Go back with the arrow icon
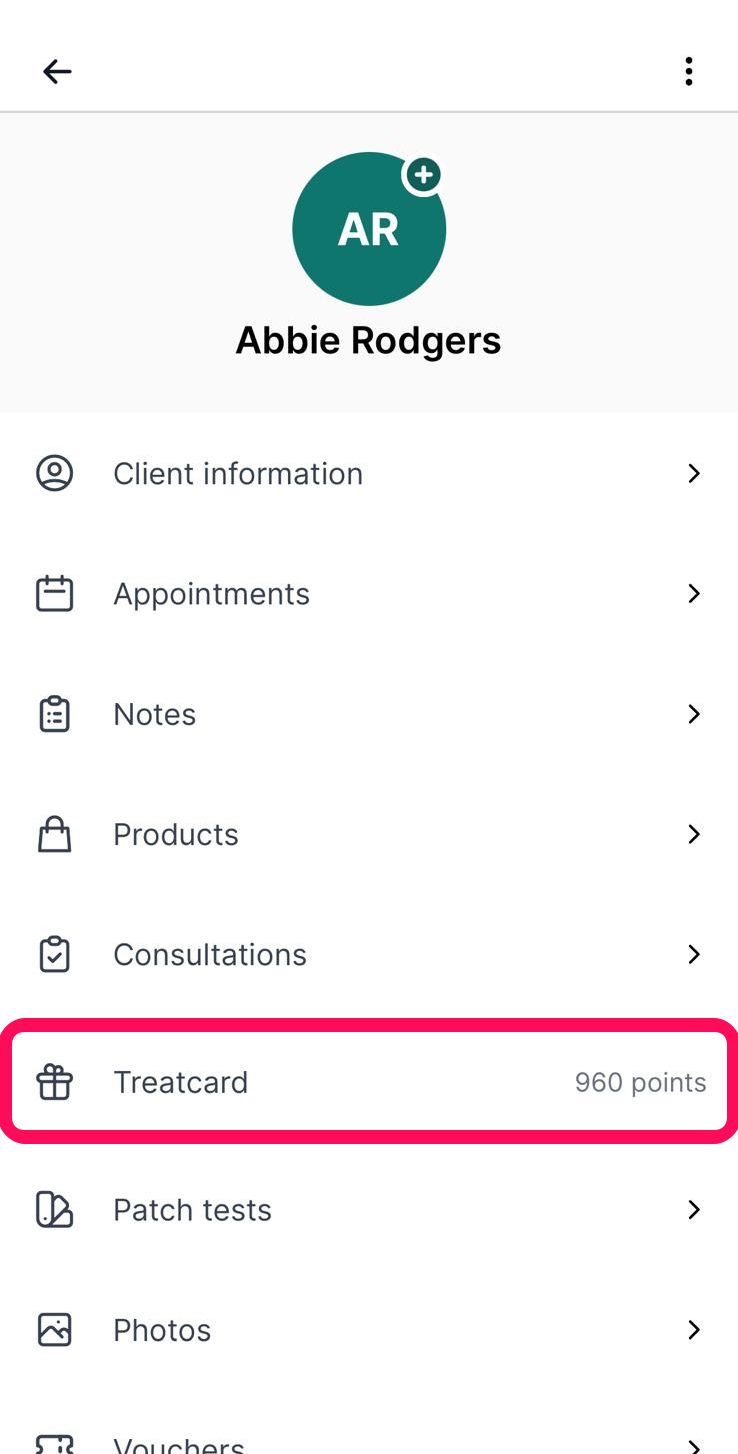The height and width of the screenshot is (1454, 738). pyautogui.click(x=57, y=71)
